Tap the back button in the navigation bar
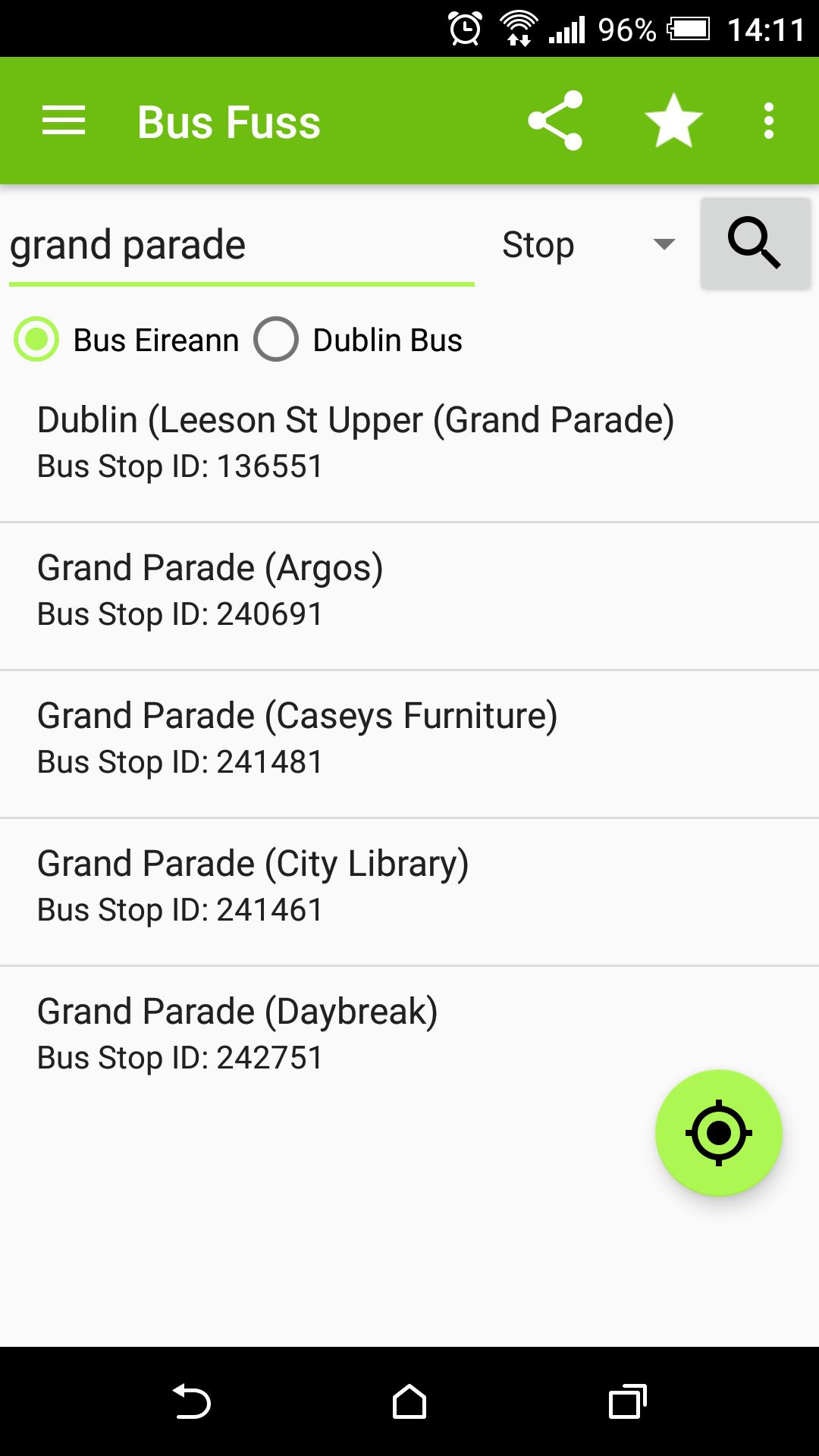Image resolution: width=819 pixels, height=1456 pixels. (x=190, y=1403)
